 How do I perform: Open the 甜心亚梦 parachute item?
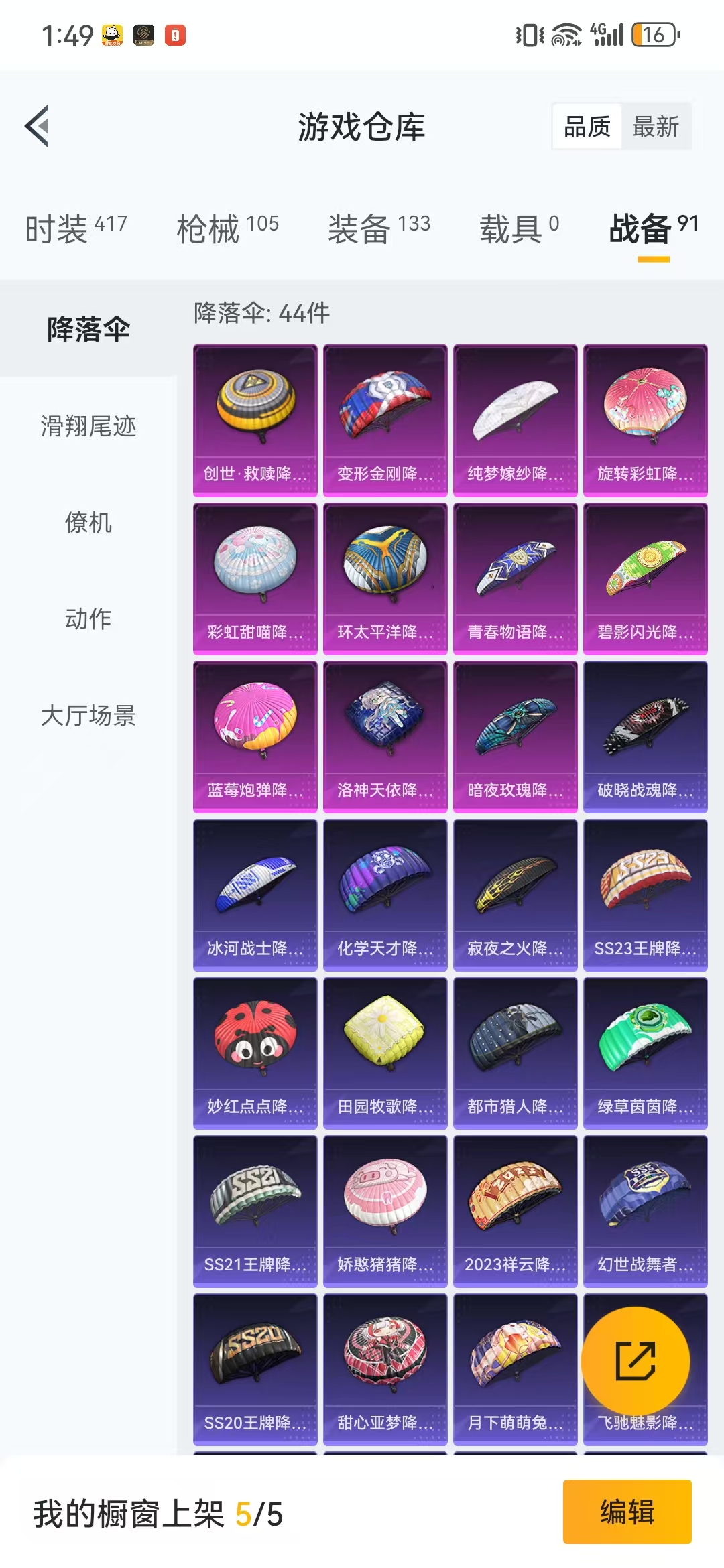[385, 1370]
